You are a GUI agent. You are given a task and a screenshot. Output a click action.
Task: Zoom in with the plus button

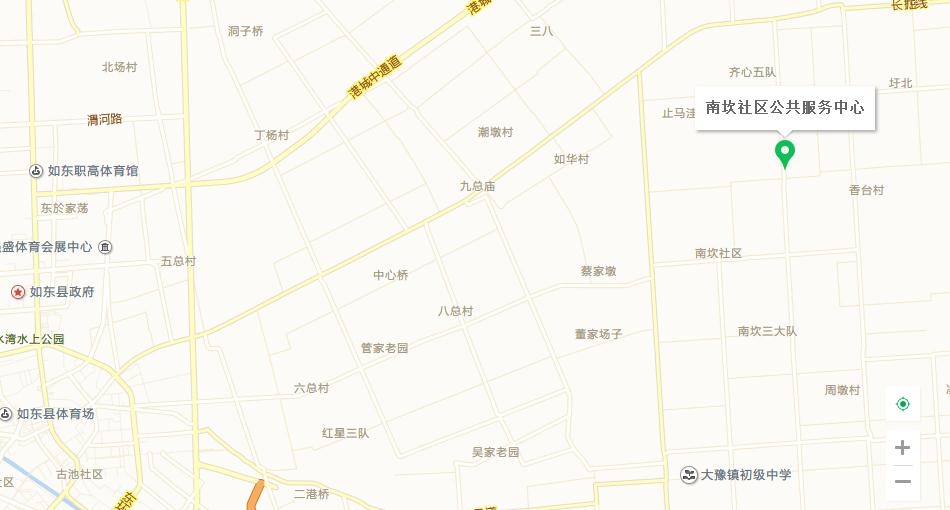click(903, 447)
